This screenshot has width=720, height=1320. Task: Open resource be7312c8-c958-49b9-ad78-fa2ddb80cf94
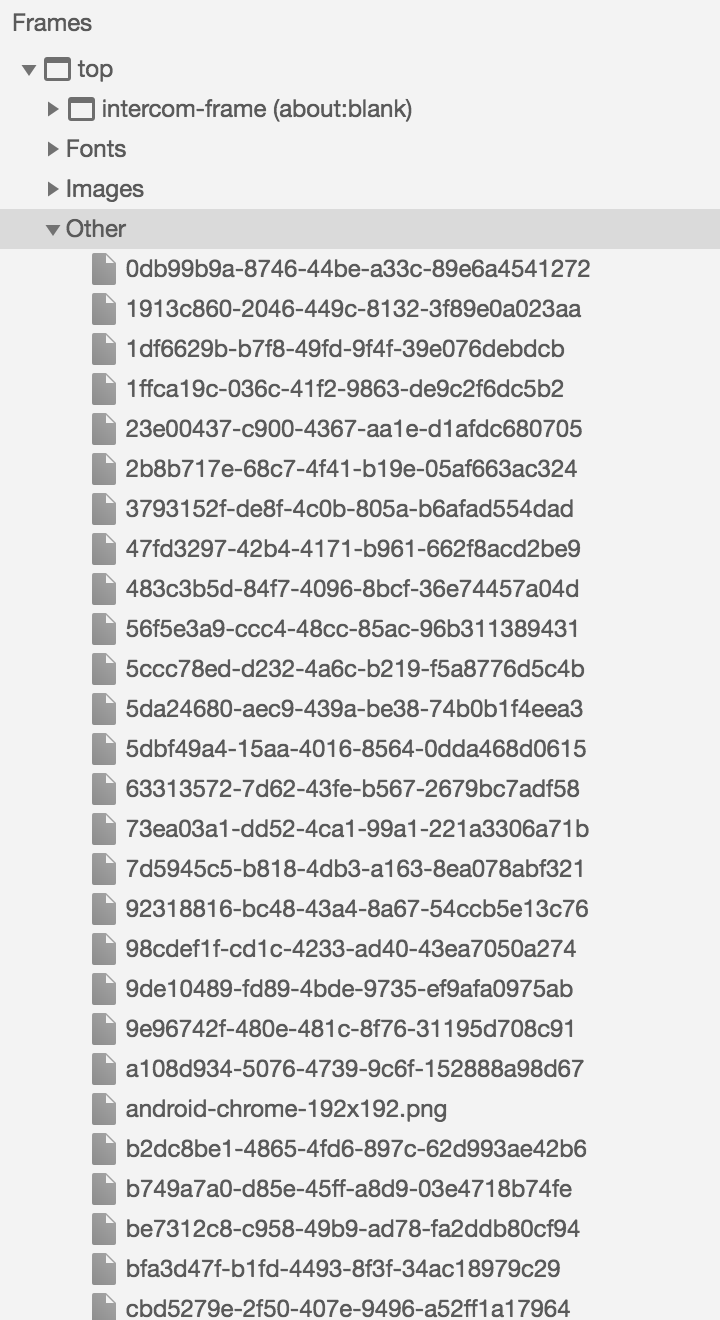point(353,1229)
